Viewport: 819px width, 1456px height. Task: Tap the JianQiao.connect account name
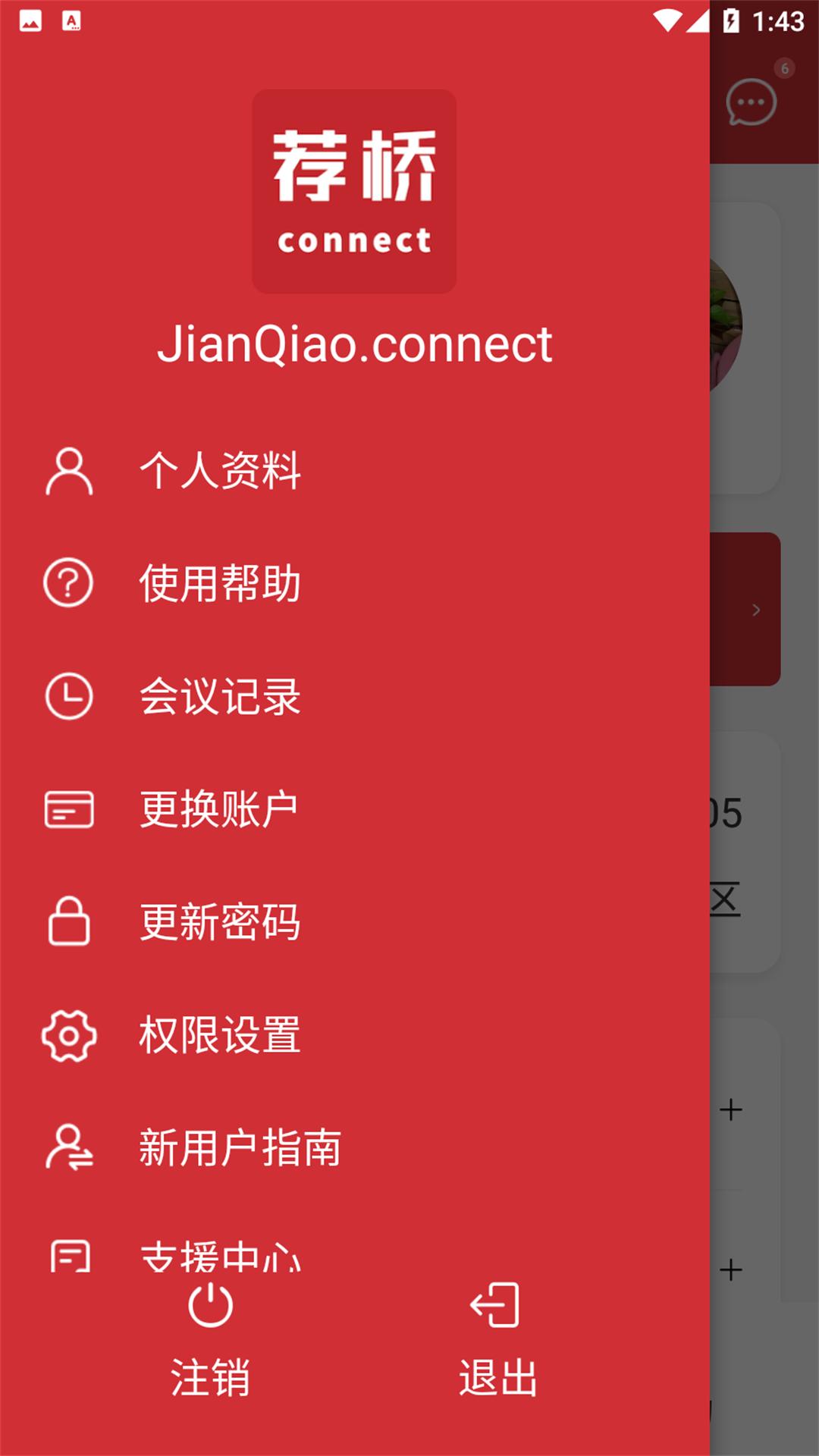(x=354, y=344)
